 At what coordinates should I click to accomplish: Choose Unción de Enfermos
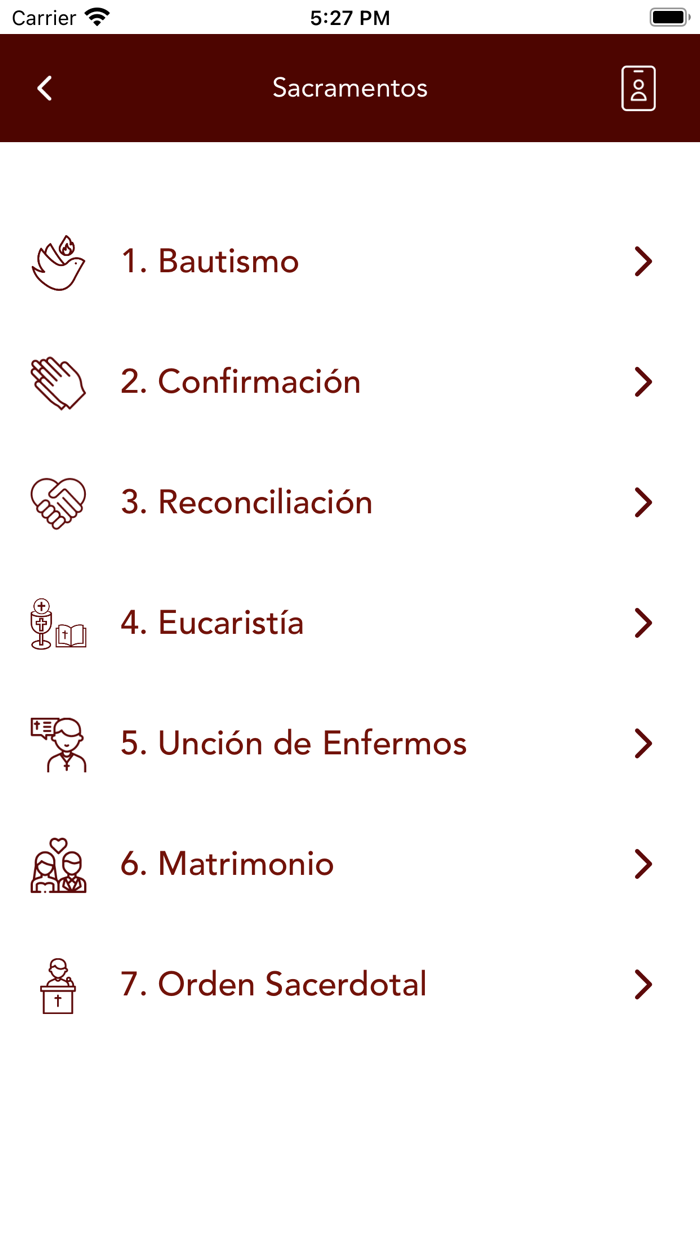pyautogui.click(x=293, y=744)
